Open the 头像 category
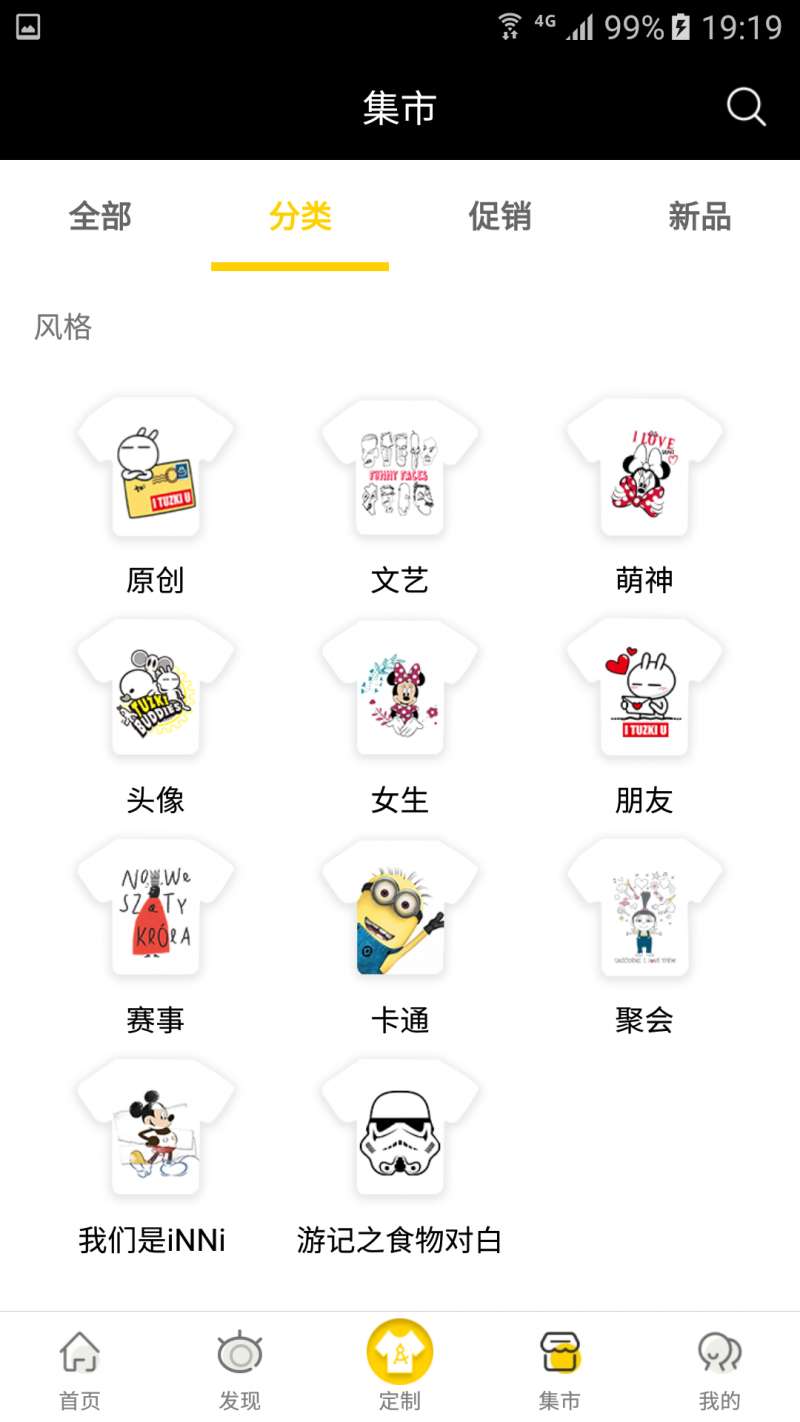 click(x=155, y=717)
